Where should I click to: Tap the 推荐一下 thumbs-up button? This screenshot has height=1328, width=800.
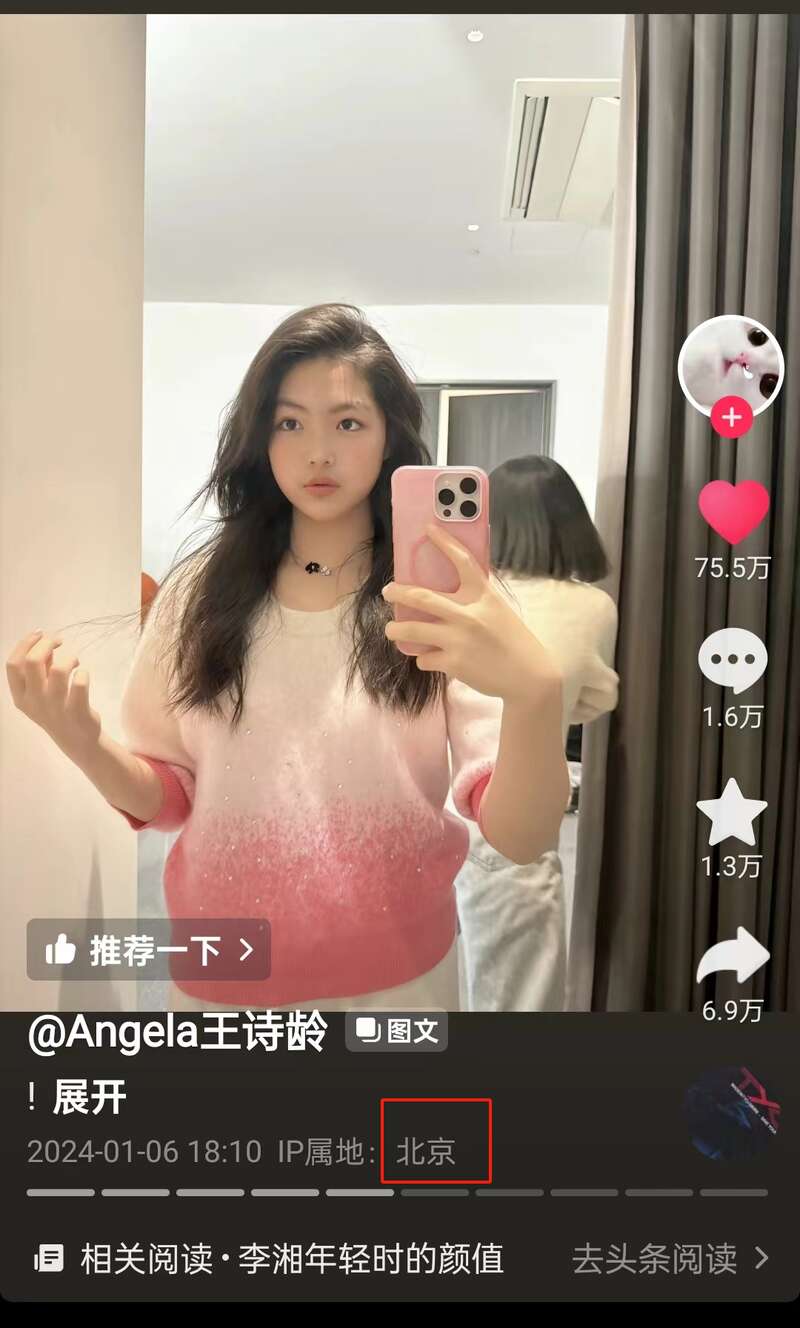point(148,949)
